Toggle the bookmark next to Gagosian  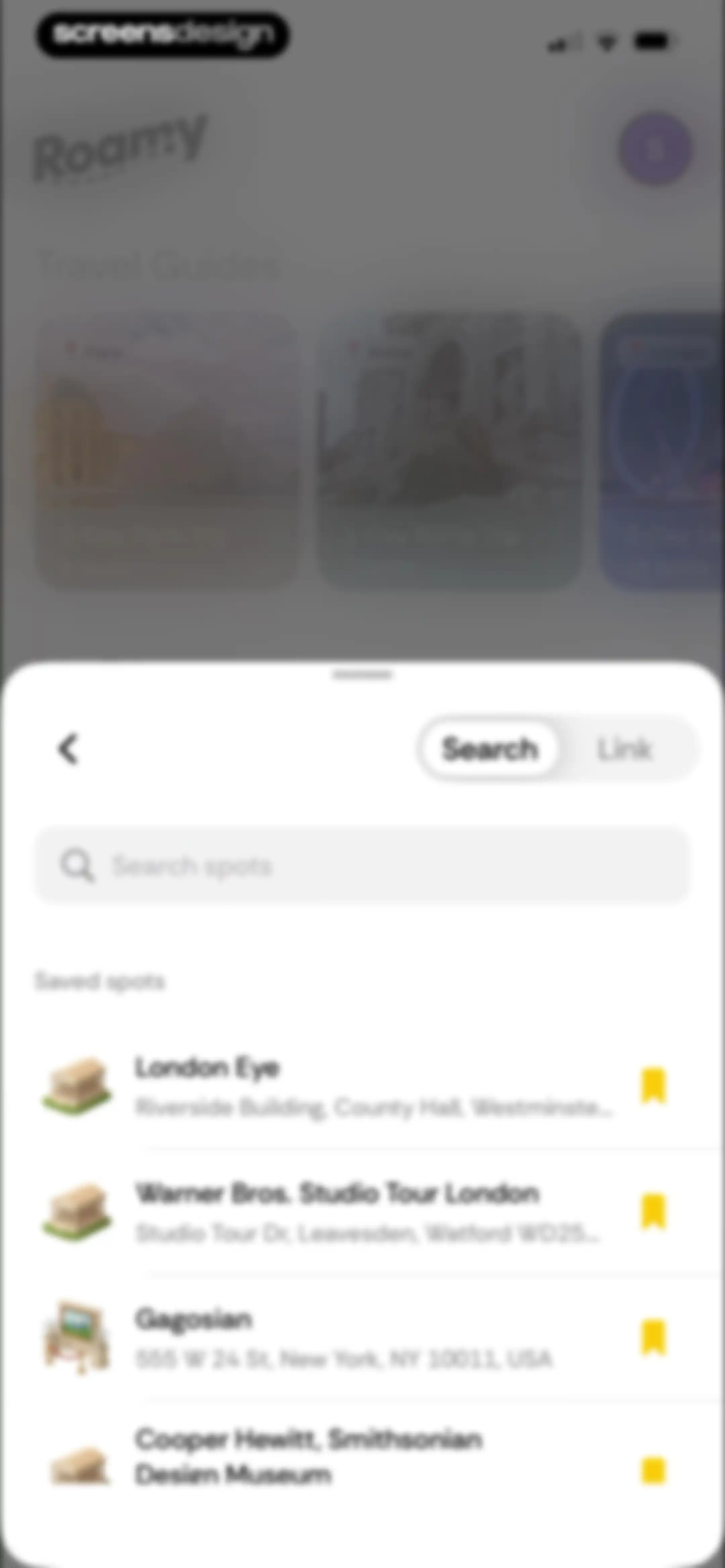654,1337
